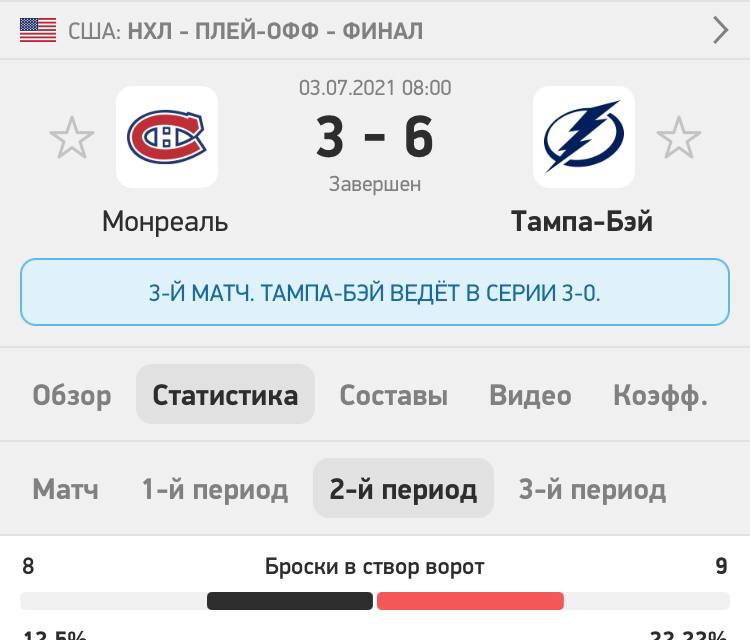
Task: Tap the series info banner about 3-й матч
Action: point(375,293)
